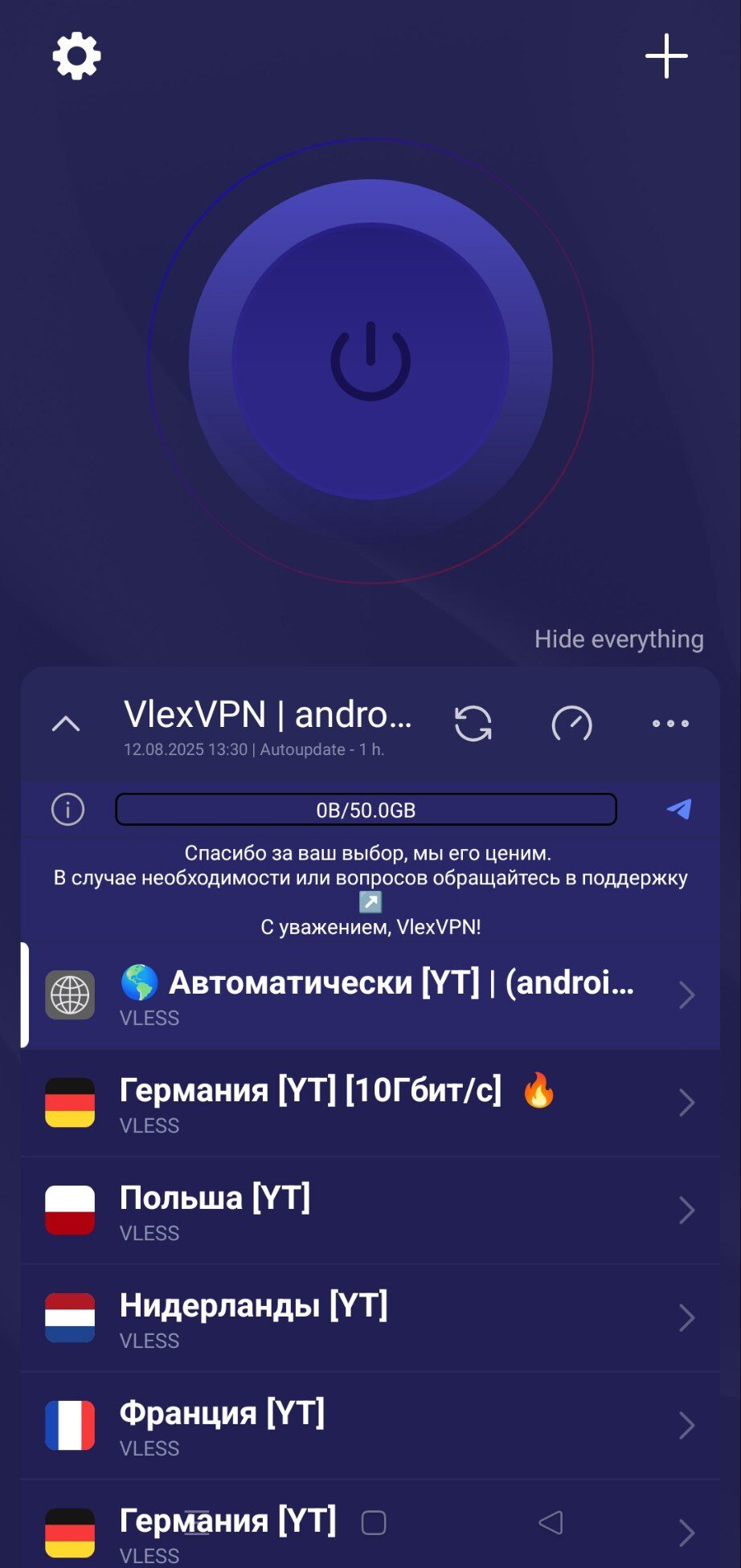Collapse the VlexVPN server list
This screenshot has height=1568, width=741.
(66, 724)
